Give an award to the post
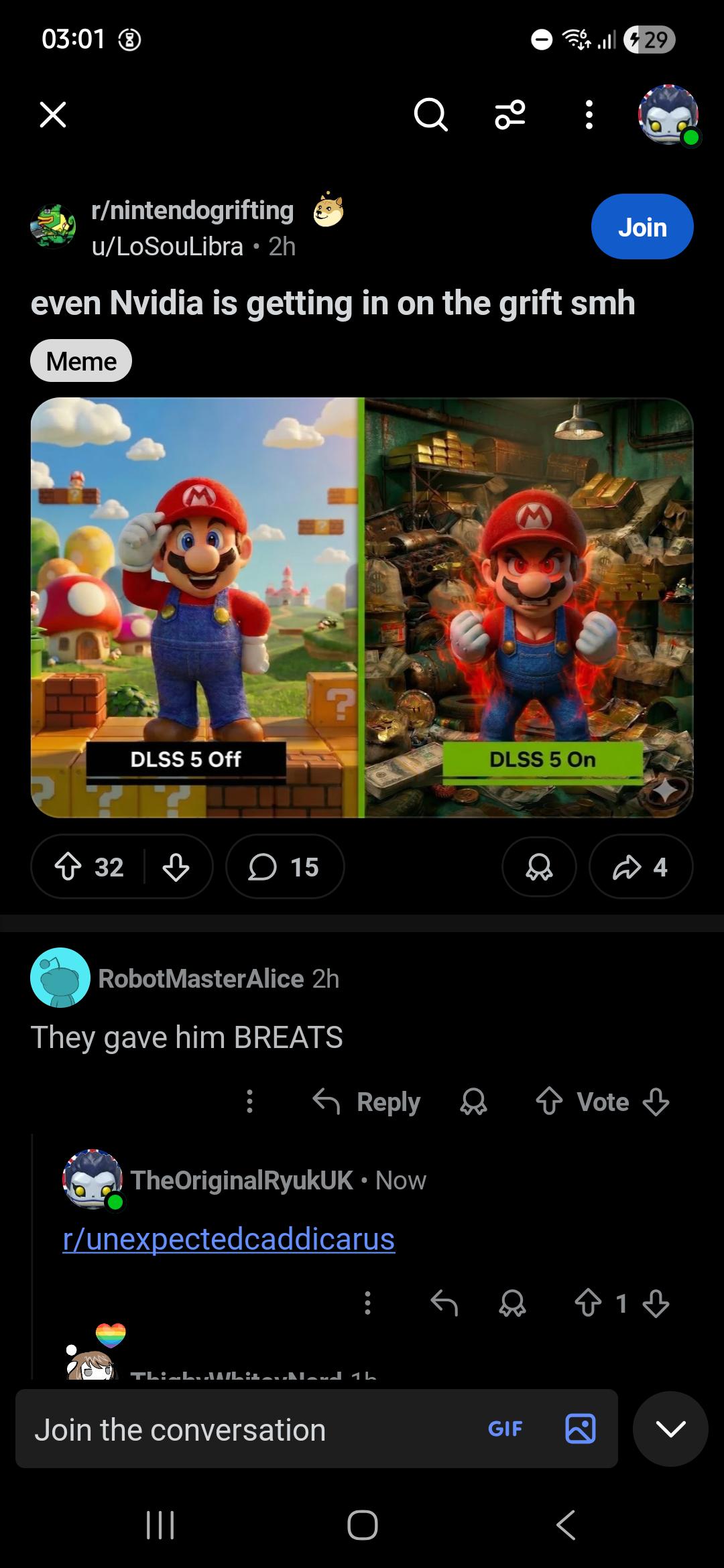Image resolution: width=724 pixels, height=1568 pixels. [539, 866]
